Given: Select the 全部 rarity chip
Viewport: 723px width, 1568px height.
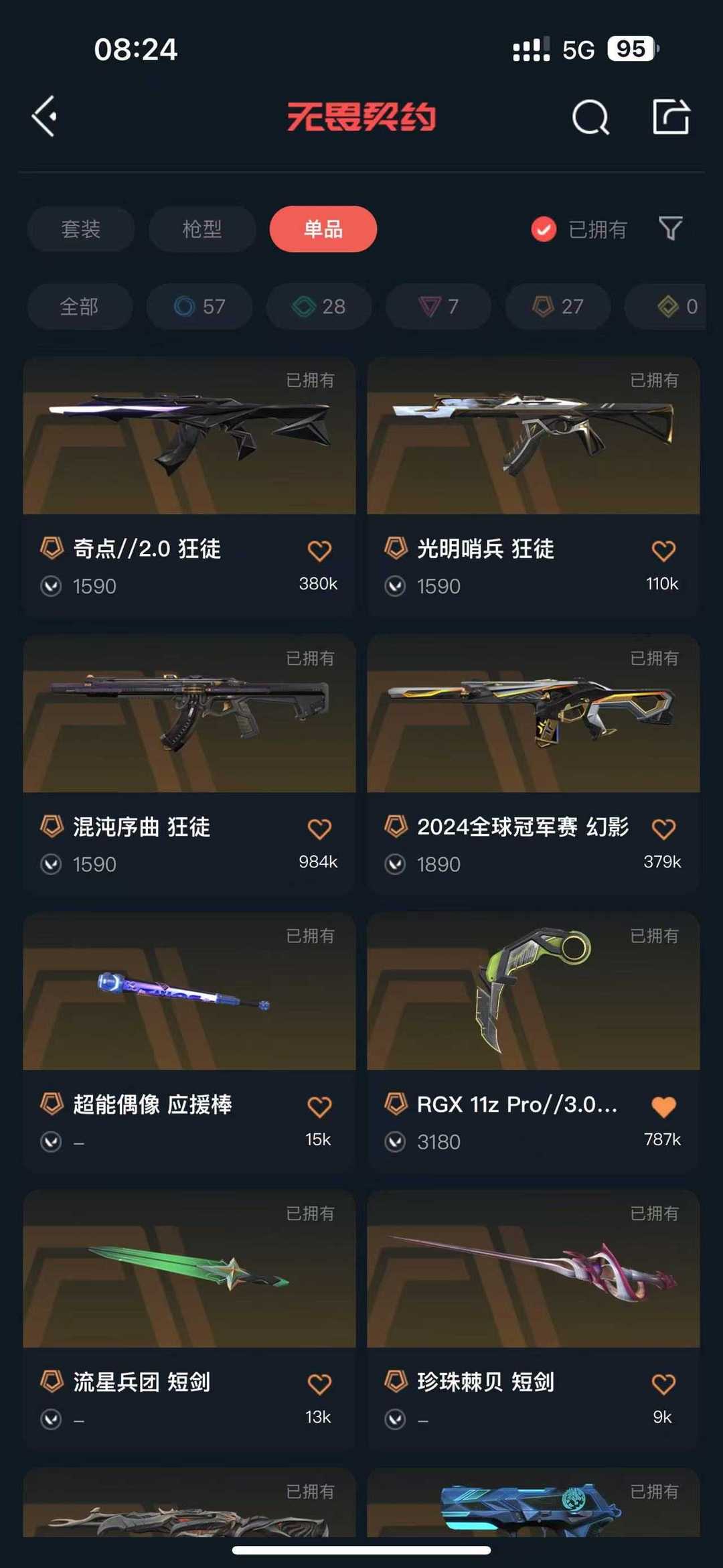Looking at the screenshot, I should click(80, 306).
